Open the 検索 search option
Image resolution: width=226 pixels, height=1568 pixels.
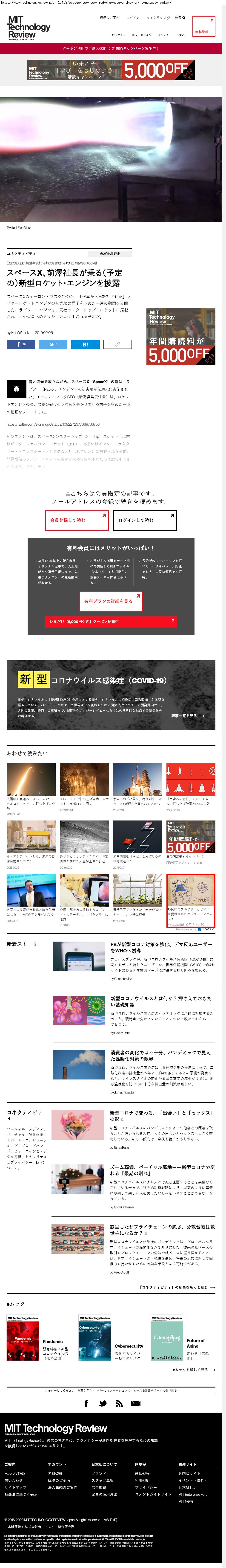pyautogui.click(x=180, y=18)
